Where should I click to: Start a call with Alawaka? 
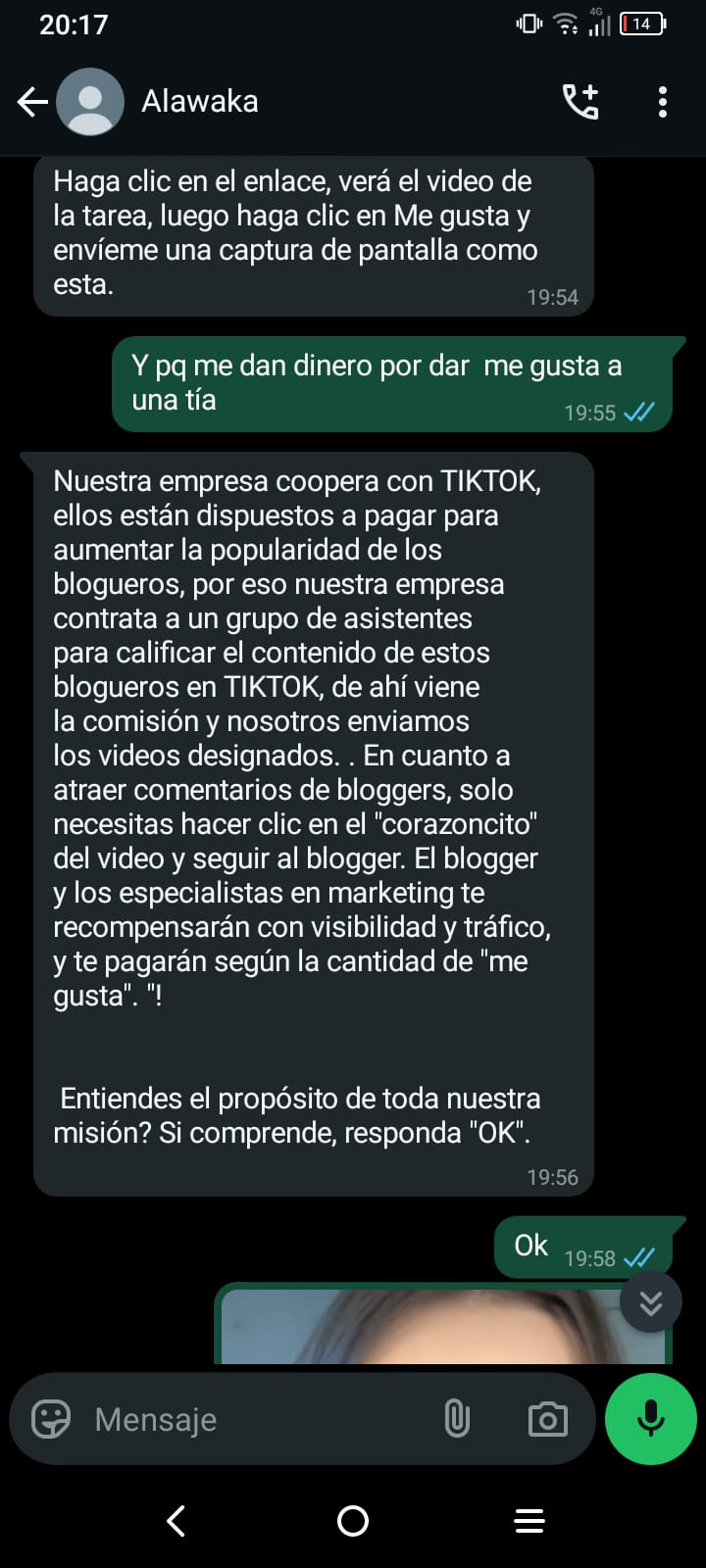click(580, 101)
